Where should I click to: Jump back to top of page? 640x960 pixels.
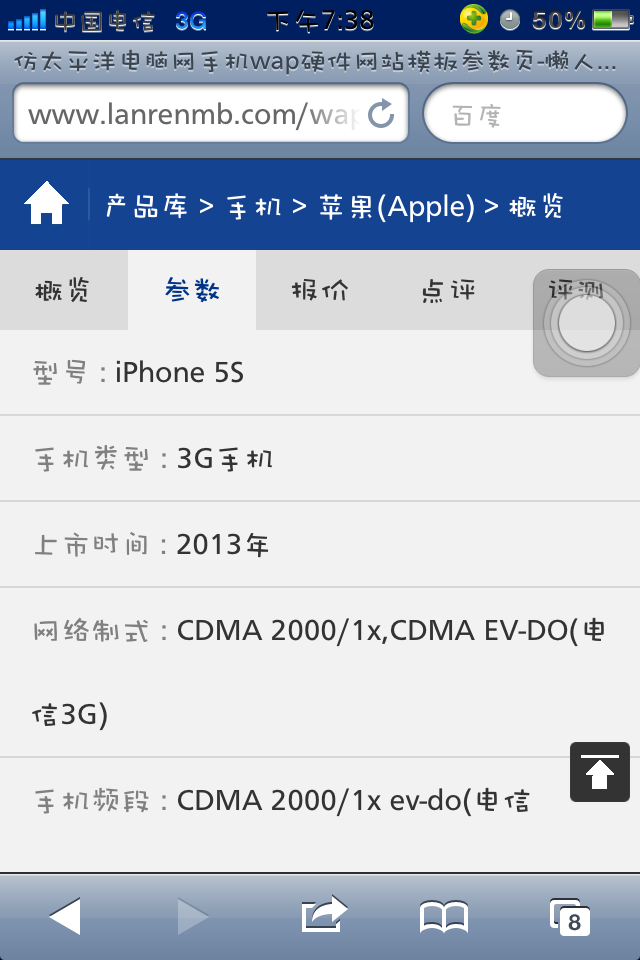pos(600,772)
